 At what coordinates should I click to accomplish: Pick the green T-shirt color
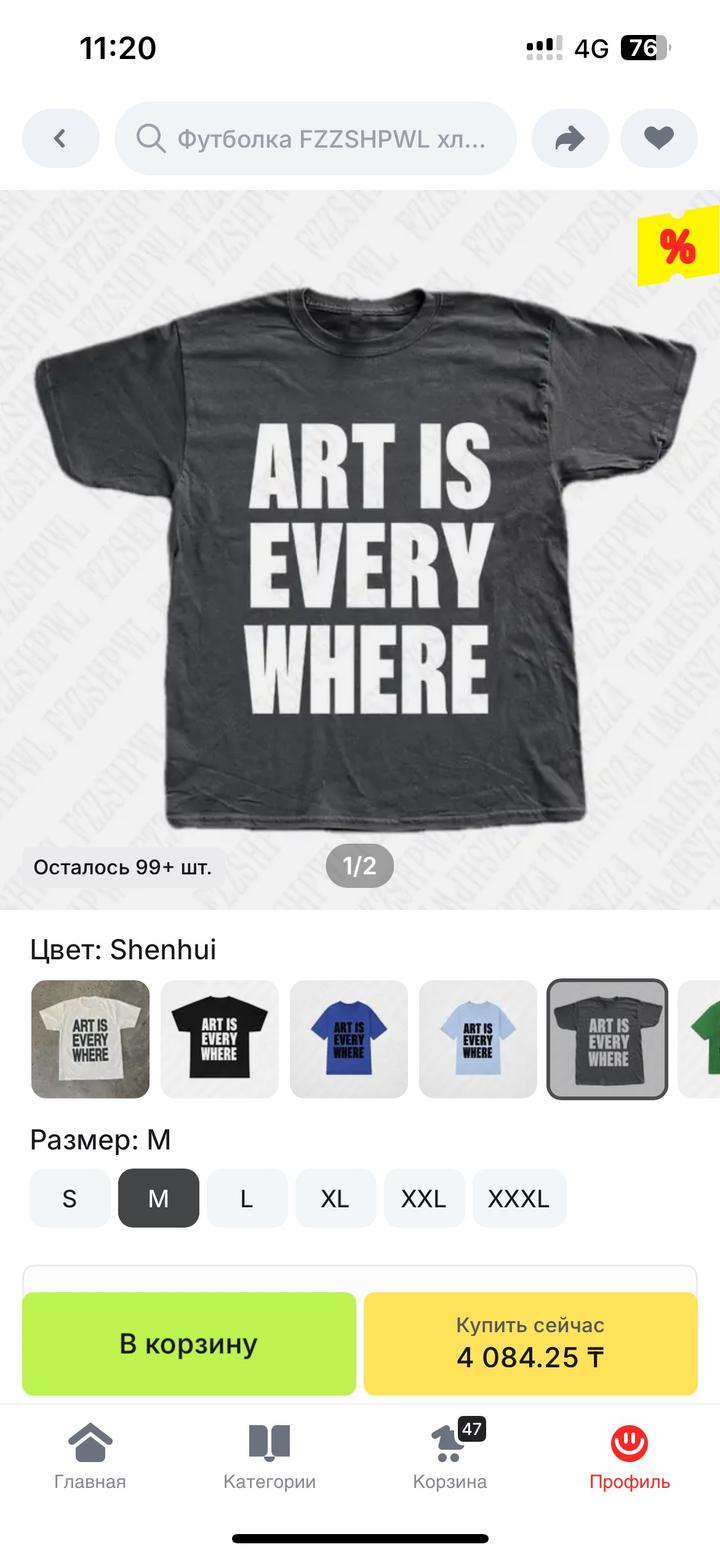[699, 1039]
